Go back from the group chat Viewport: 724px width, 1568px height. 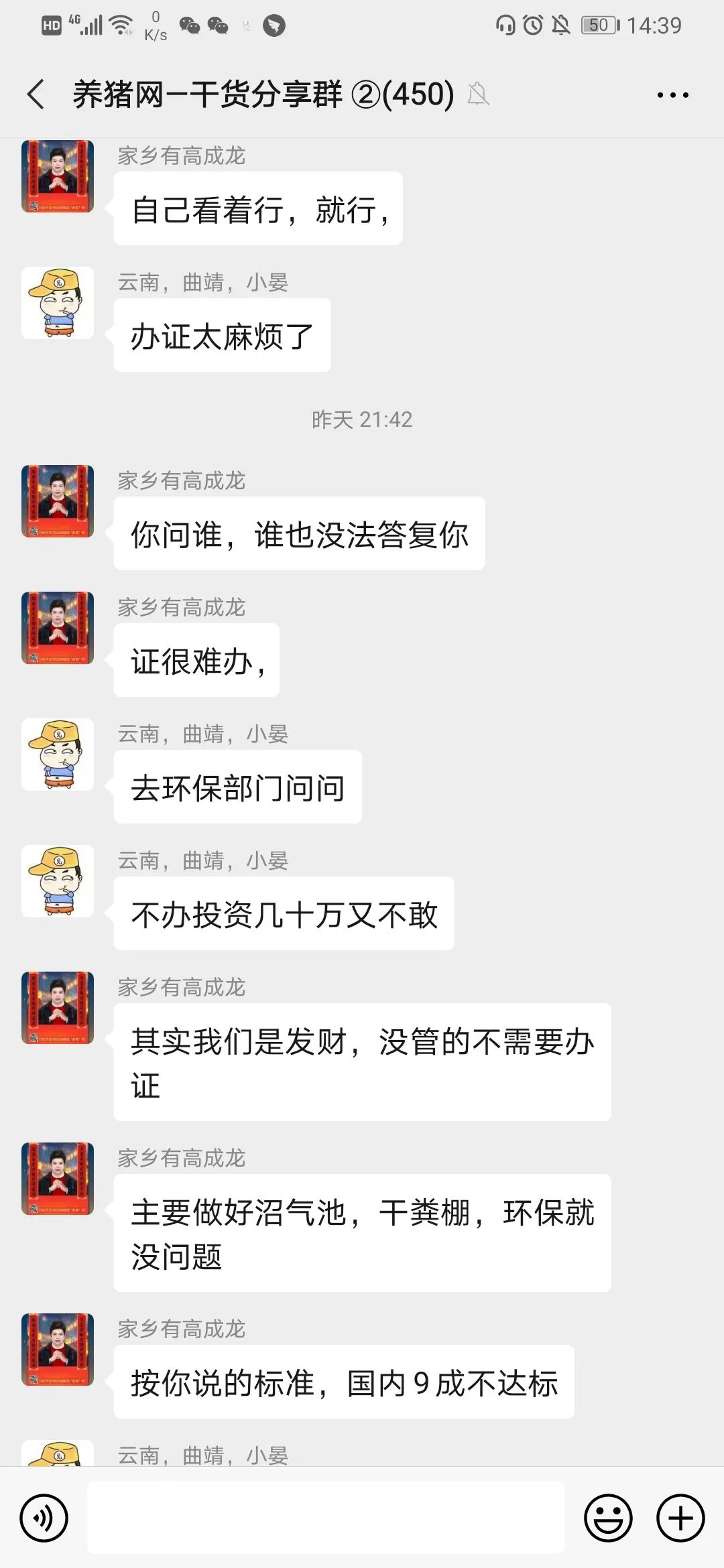click(x=37, y=94)
